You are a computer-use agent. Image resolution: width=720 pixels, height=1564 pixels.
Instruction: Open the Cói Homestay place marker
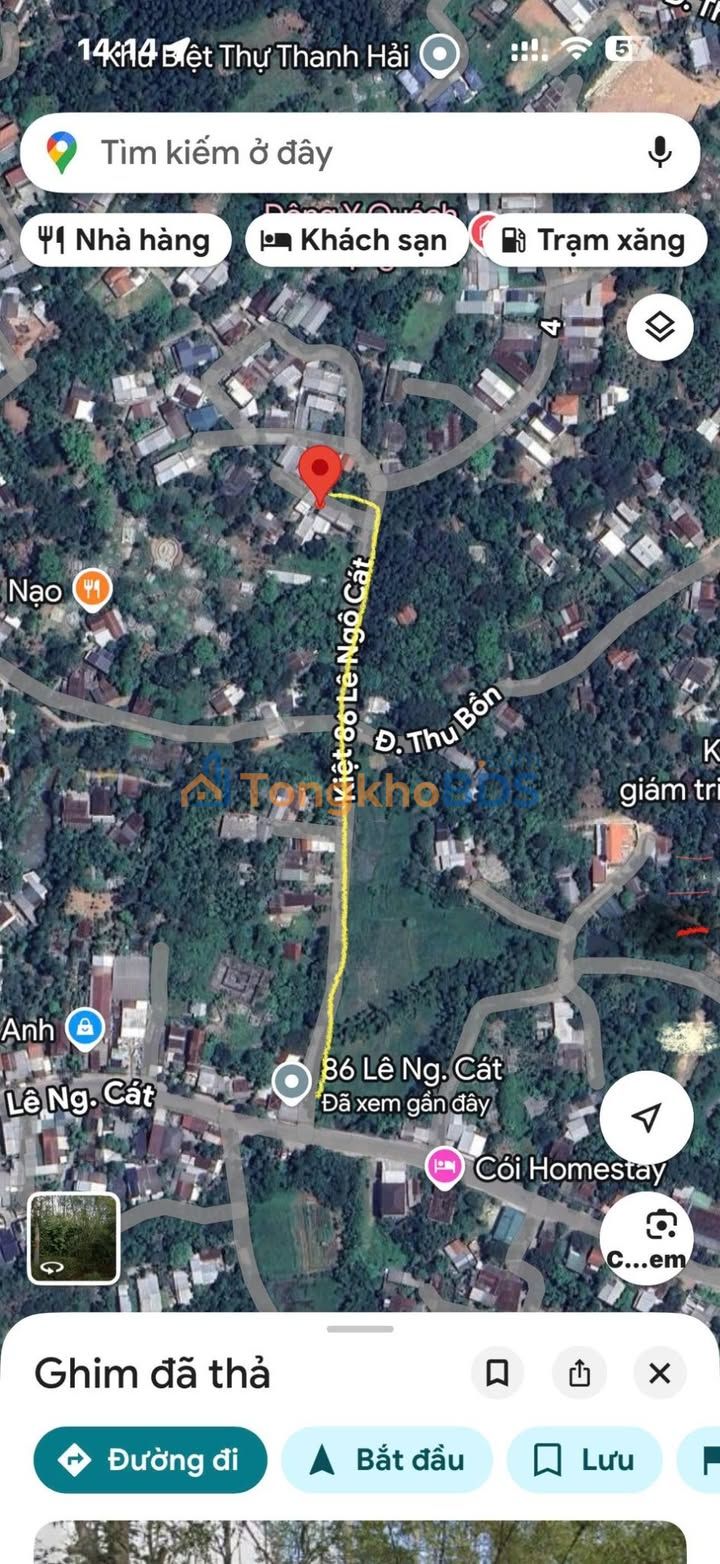pos(444,1167)
